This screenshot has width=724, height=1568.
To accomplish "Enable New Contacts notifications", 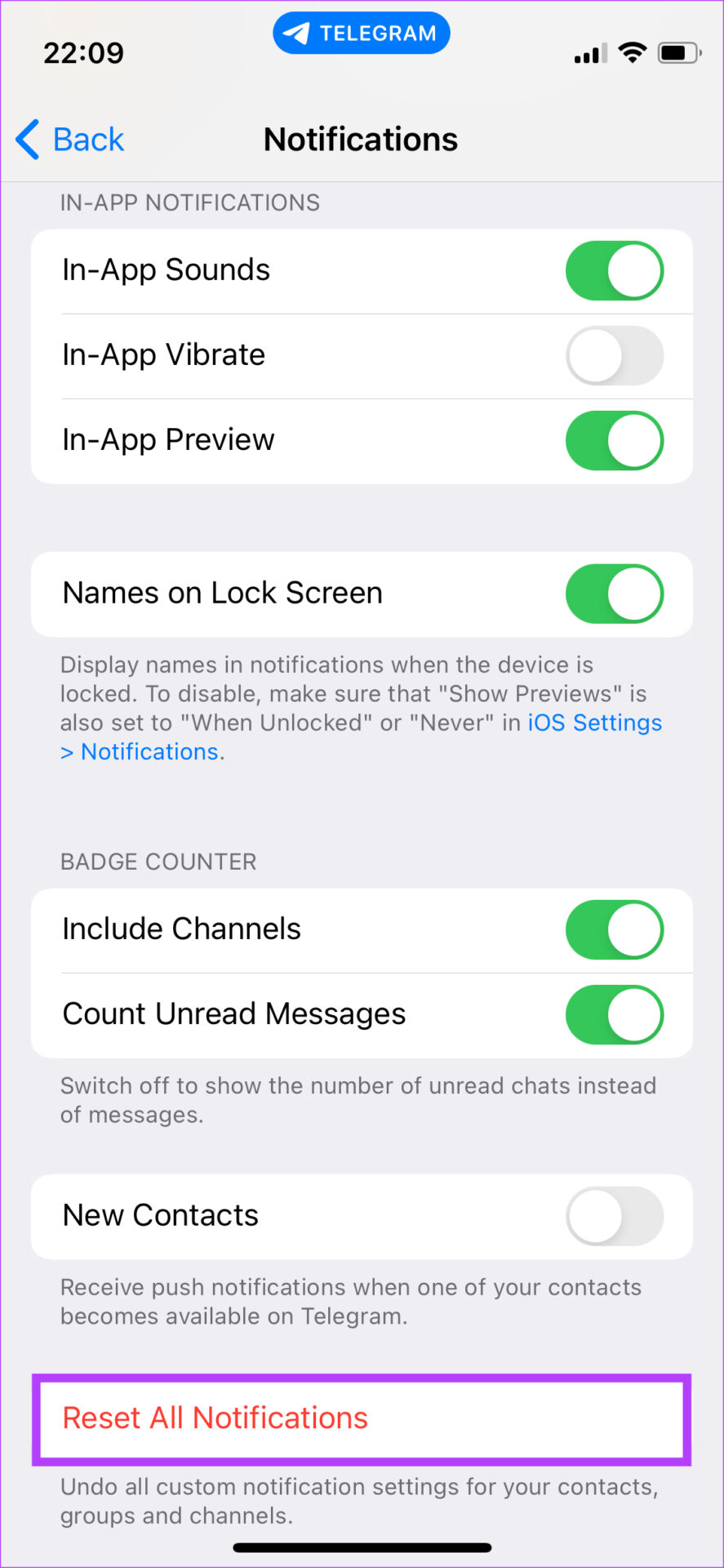I will (615, 1216).
